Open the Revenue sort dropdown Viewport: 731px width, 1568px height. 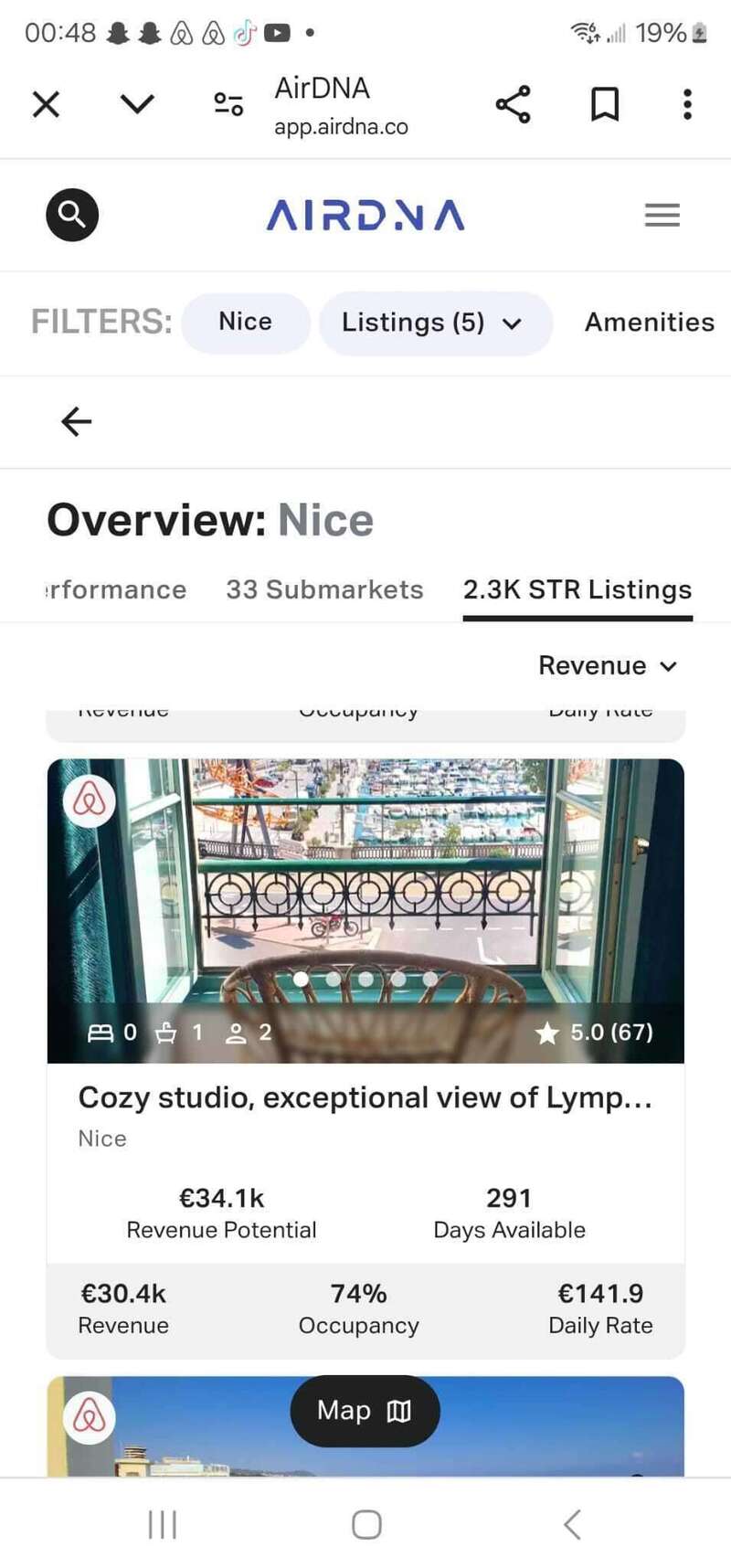pos(607,665)
